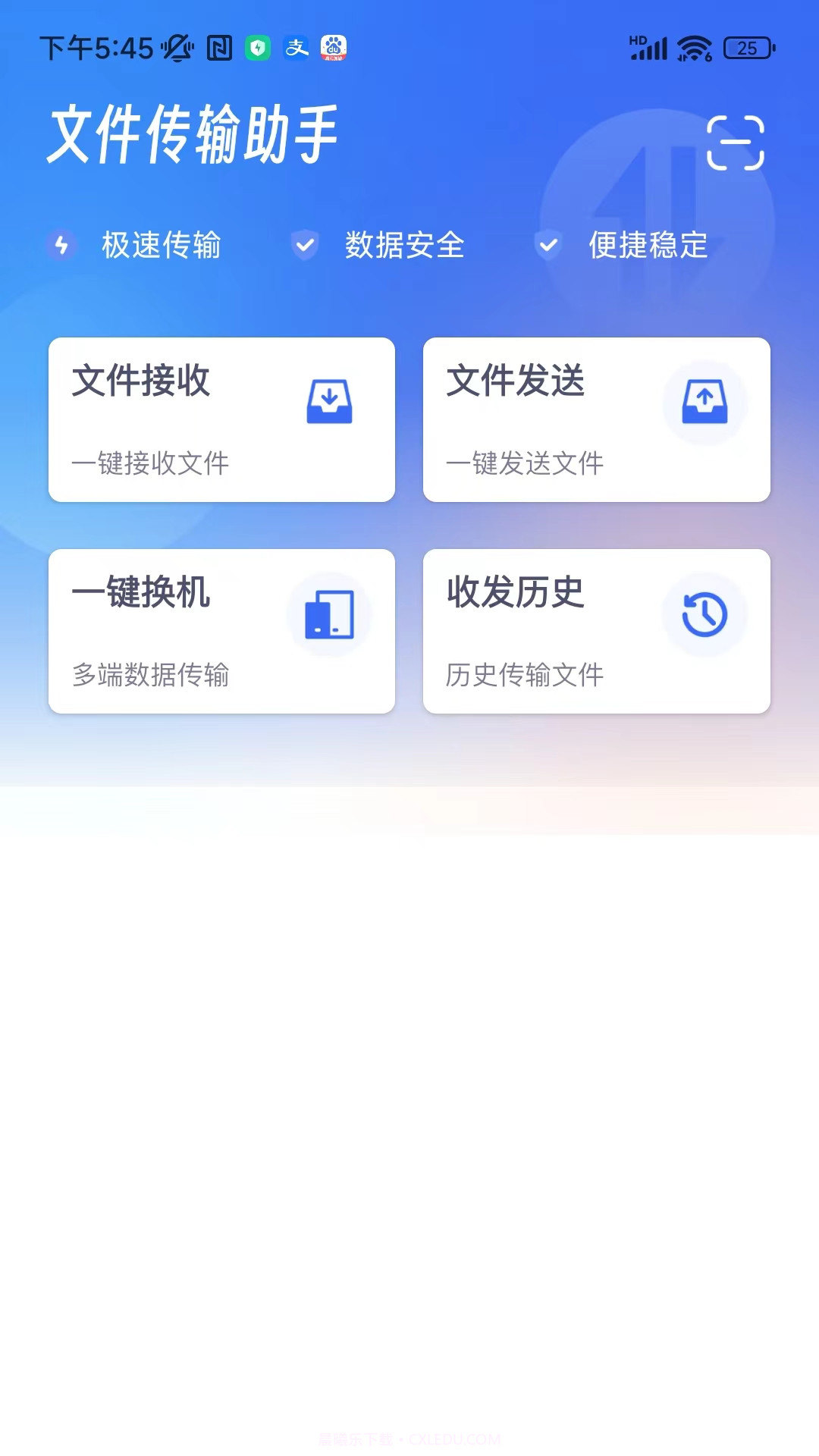Select the 一键换机 card
The height and width of the screenshot is (1456, 819).
[221, 632]
